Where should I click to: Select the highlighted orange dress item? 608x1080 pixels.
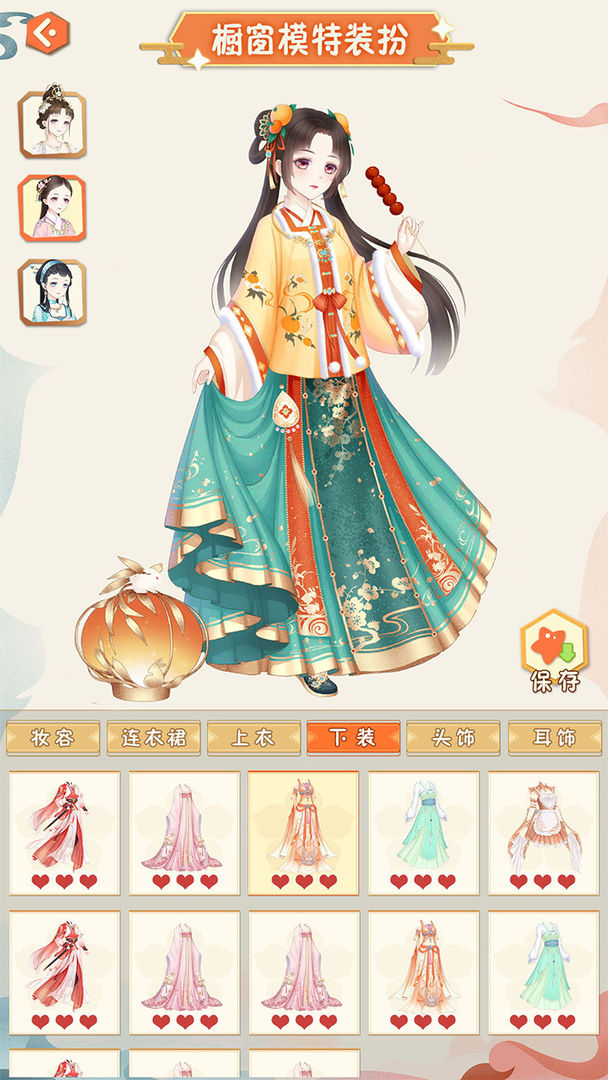point(303,832)
